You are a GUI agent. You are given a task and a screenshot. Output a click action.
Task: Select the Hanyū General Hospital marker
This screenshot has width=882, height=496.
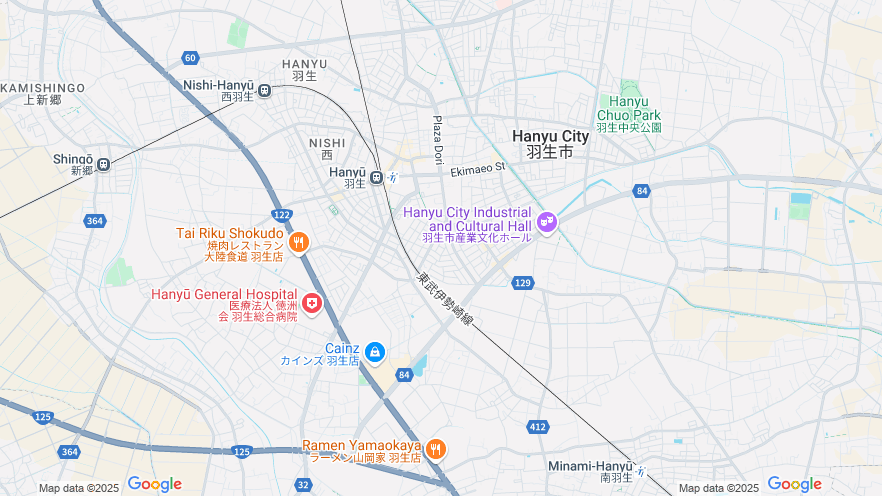(x=312, y=301)
